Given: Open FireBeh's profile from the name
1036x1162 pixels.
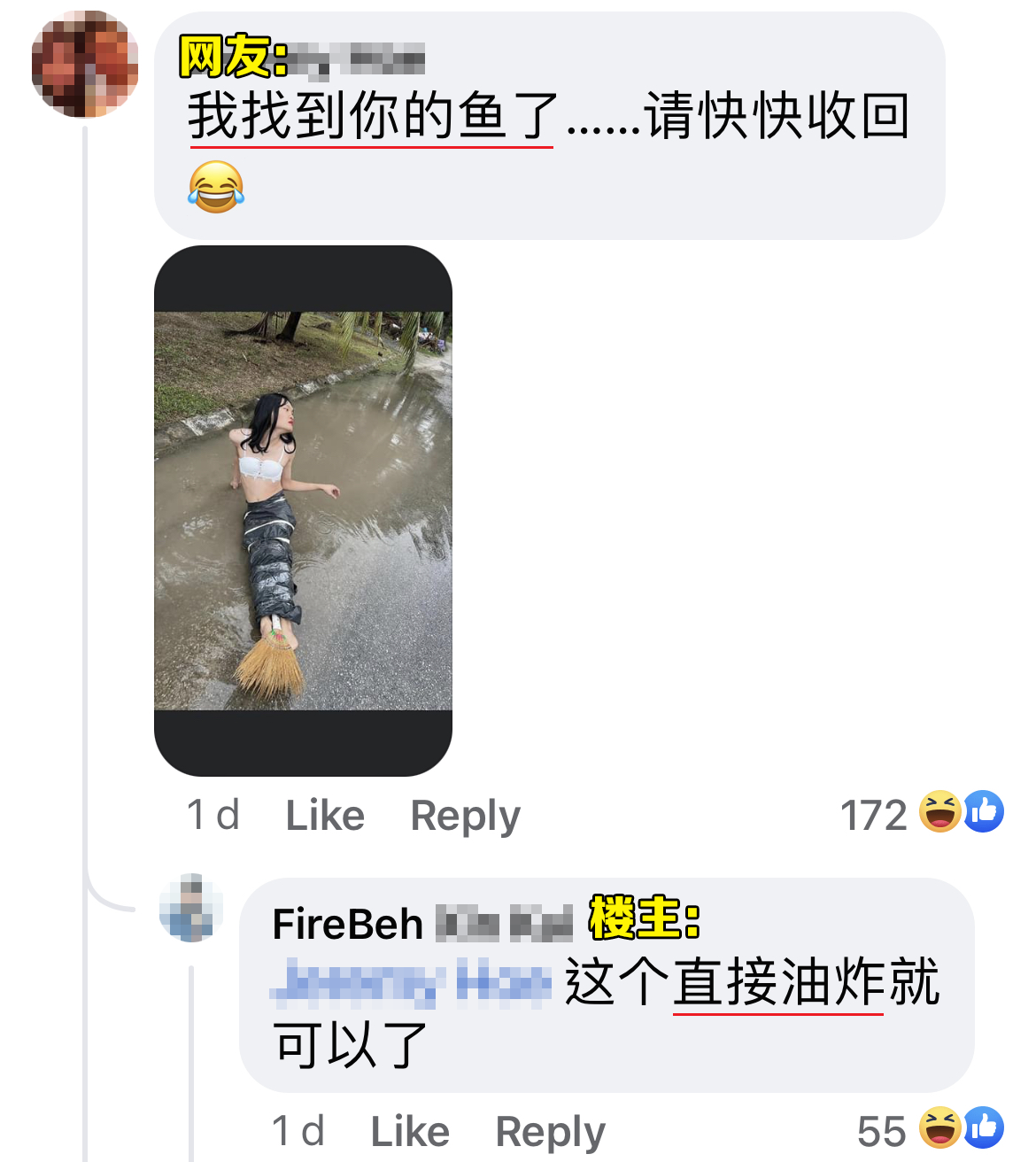Looking at the screenshot, I should click(x=347, y=925).
